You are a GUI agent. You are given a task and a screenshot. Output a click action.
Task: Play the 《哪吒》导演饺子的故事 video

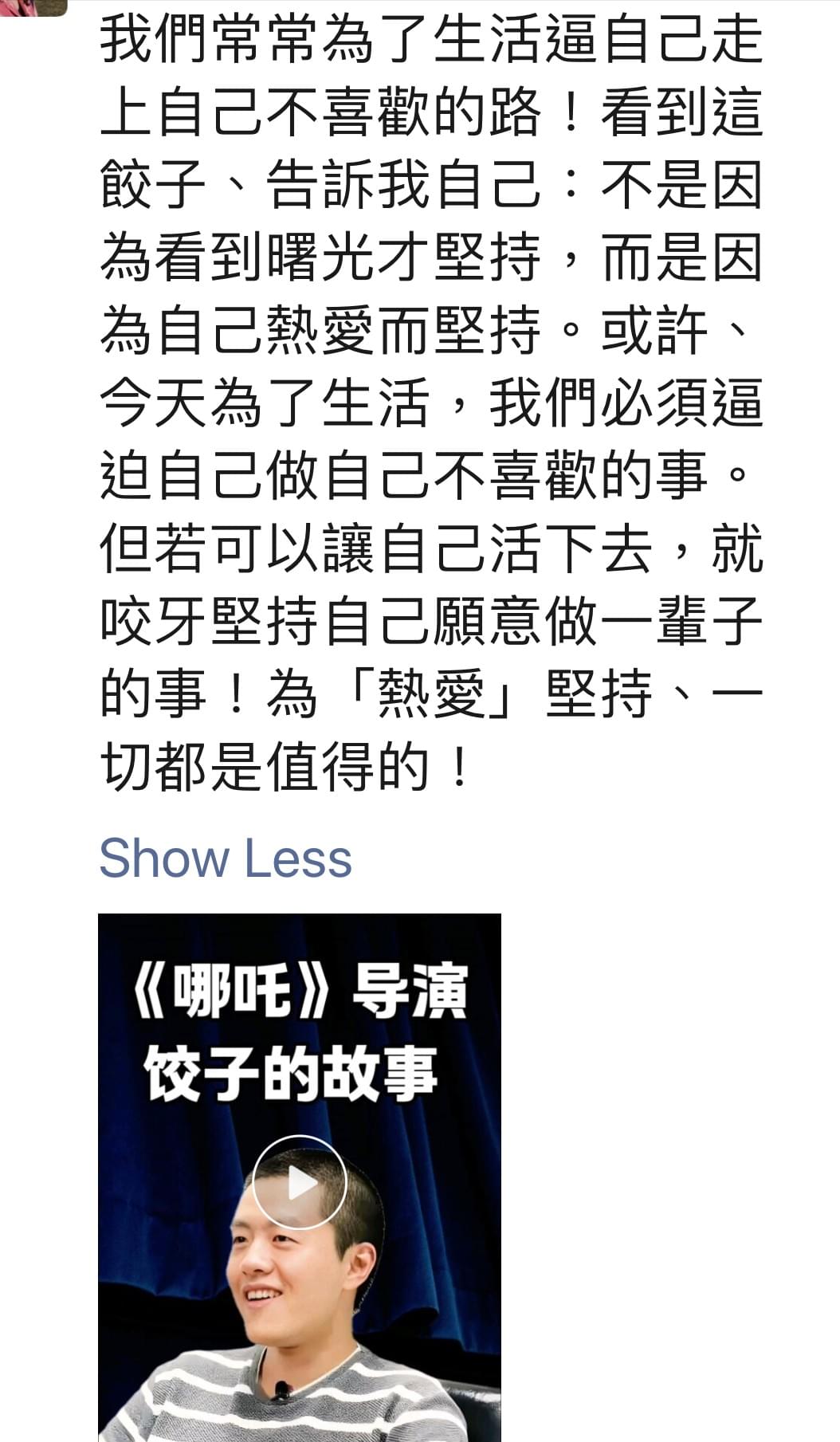[300, 1182]
